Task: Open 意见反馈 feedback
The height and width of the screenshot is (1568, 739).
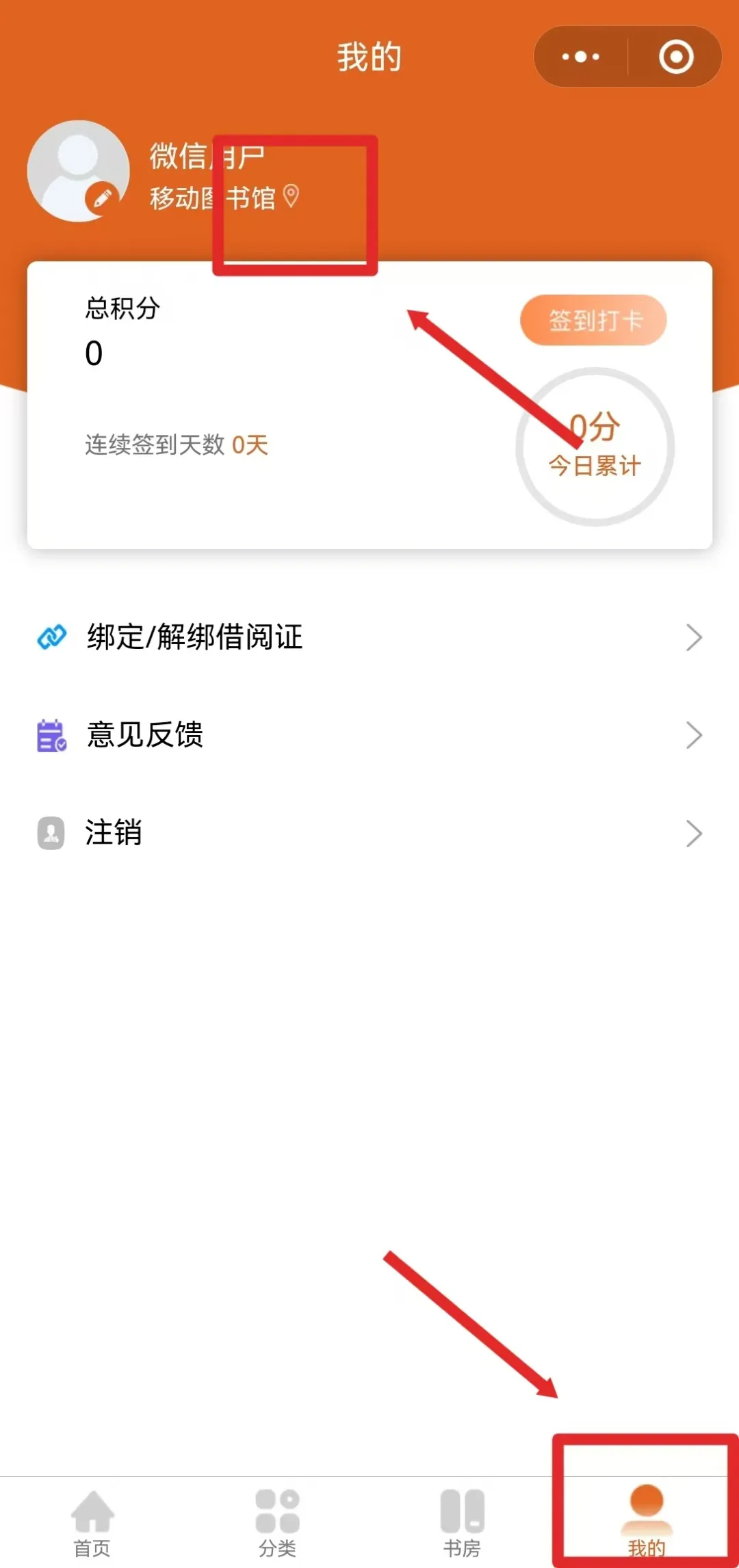Action: click(369, 735)
